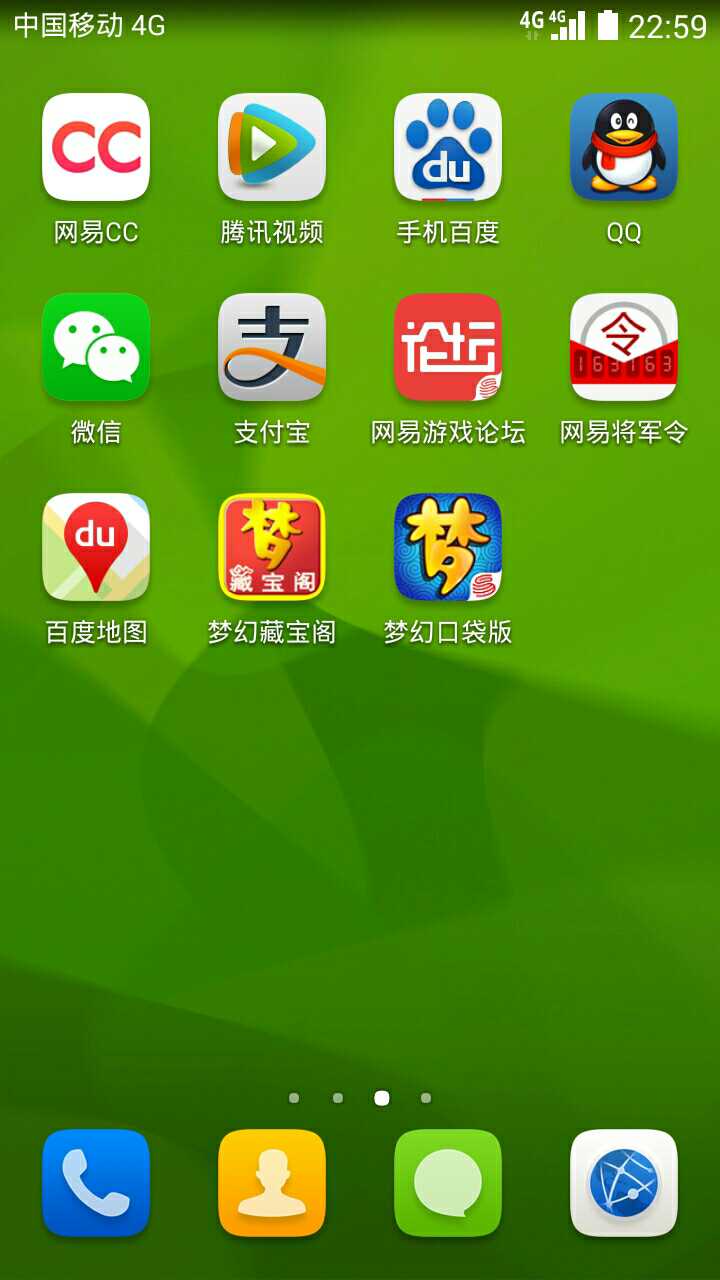The width and height of the screenshot is (720, 1280).
Task: Open 支付宝 Alipay
Action: pyautogui.click(x=272, y=347)
